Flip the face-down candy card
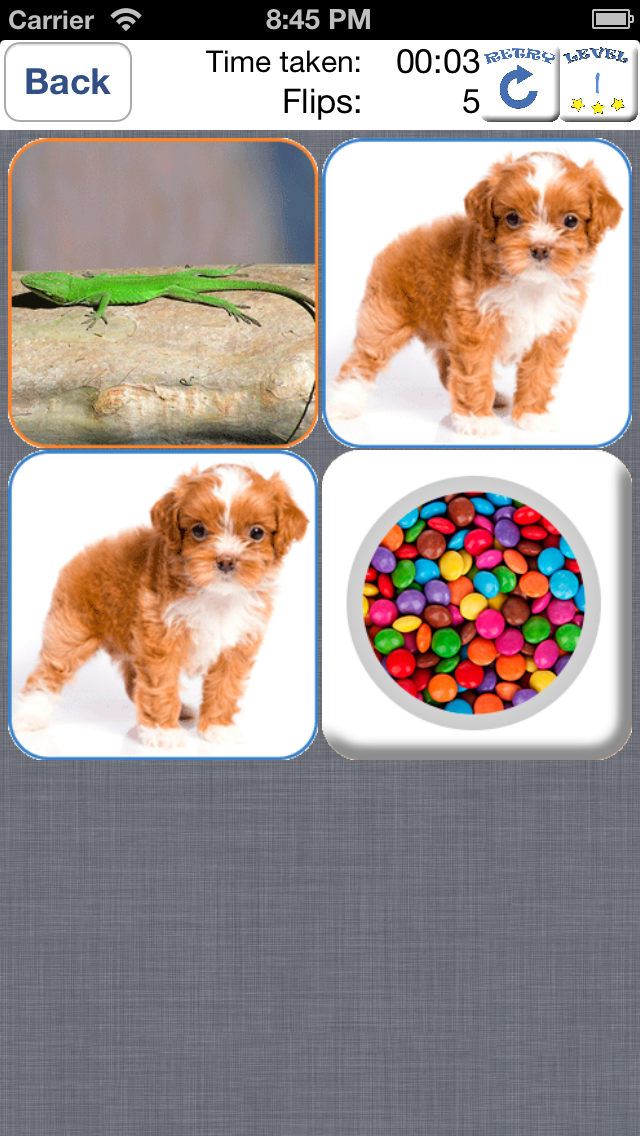 [x=477, y=604]
